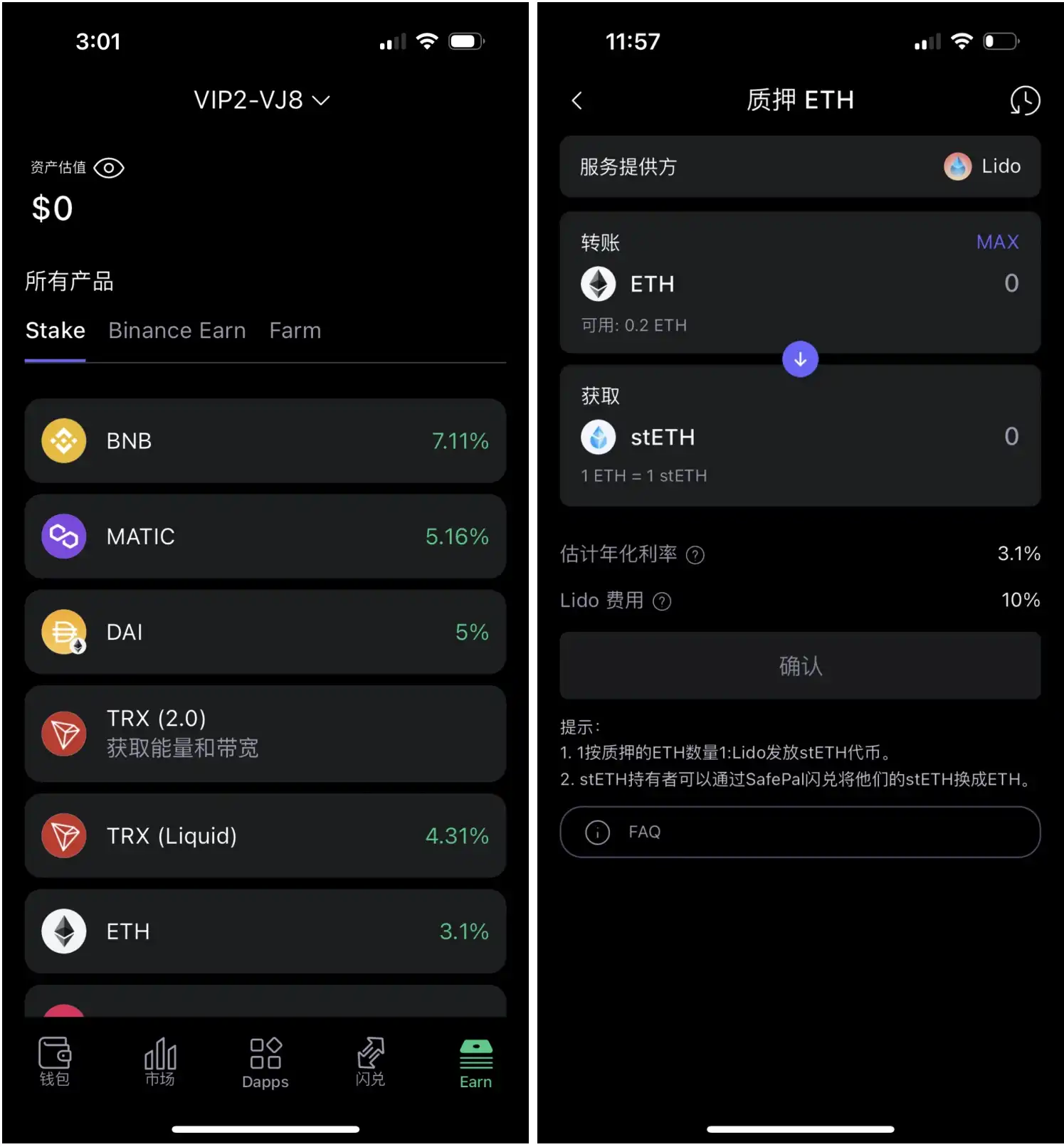Screen dimensions: 1064x1147
Task: Switch to the Binance Earn tab
Action: click(x=177, y=331)
